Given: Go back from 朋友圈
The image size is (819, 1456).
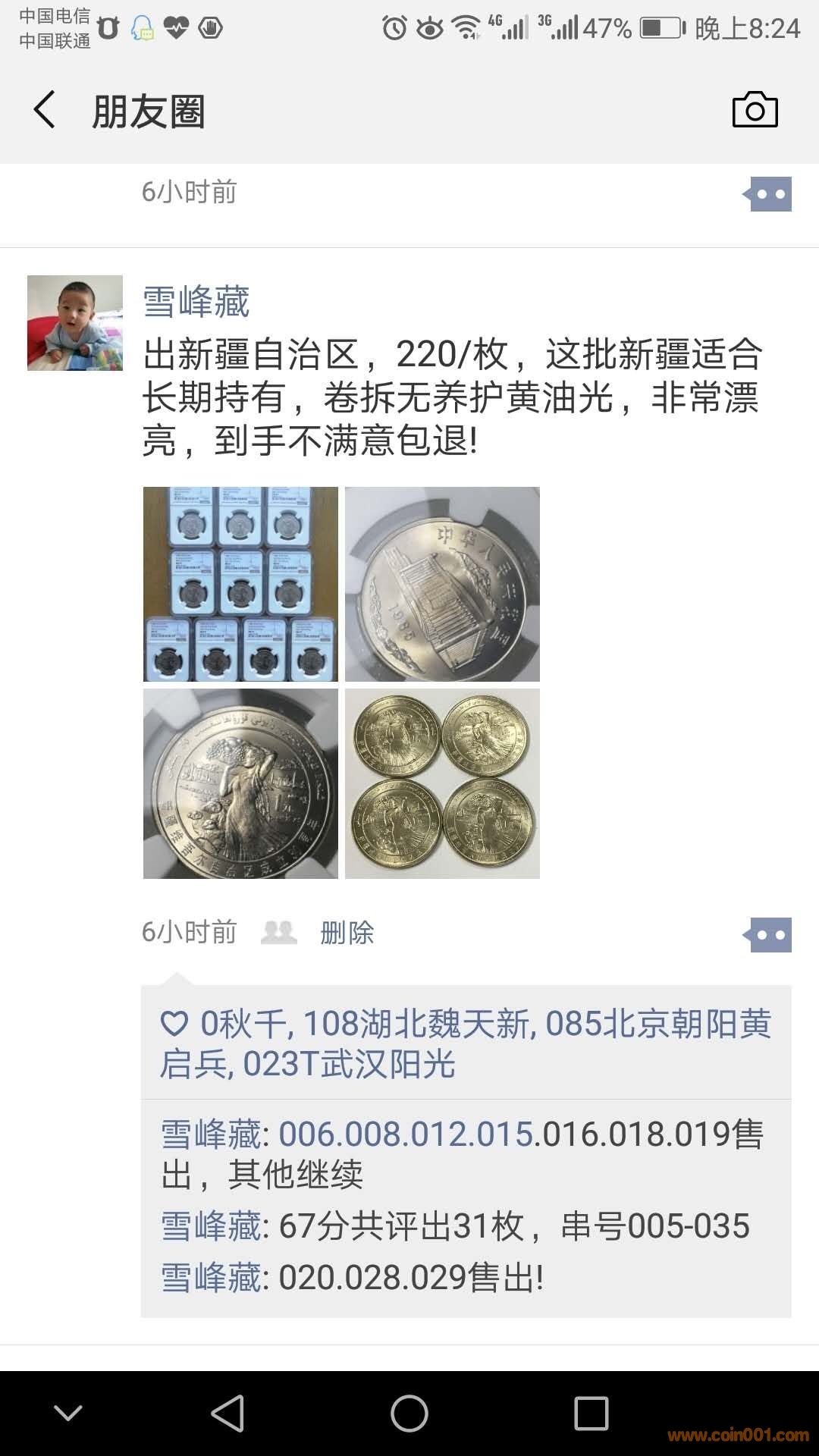Looking at the screenshot, I should pos(44,110).
